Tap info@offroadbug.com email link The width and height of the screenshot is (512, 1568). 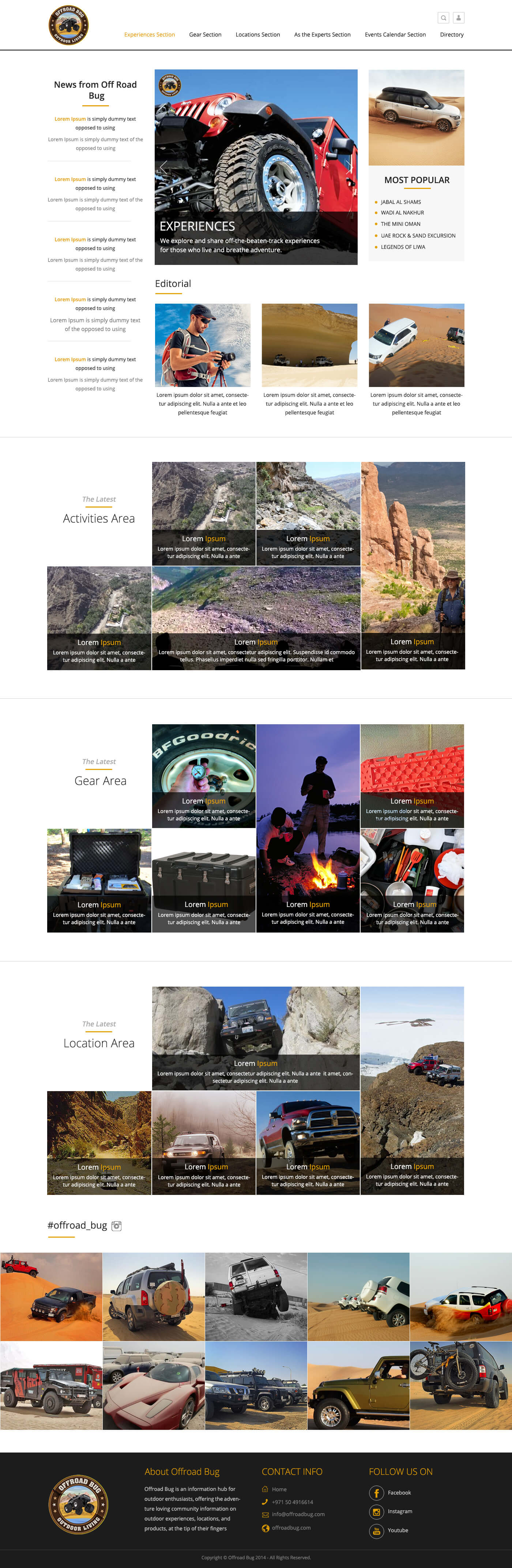297,1514
